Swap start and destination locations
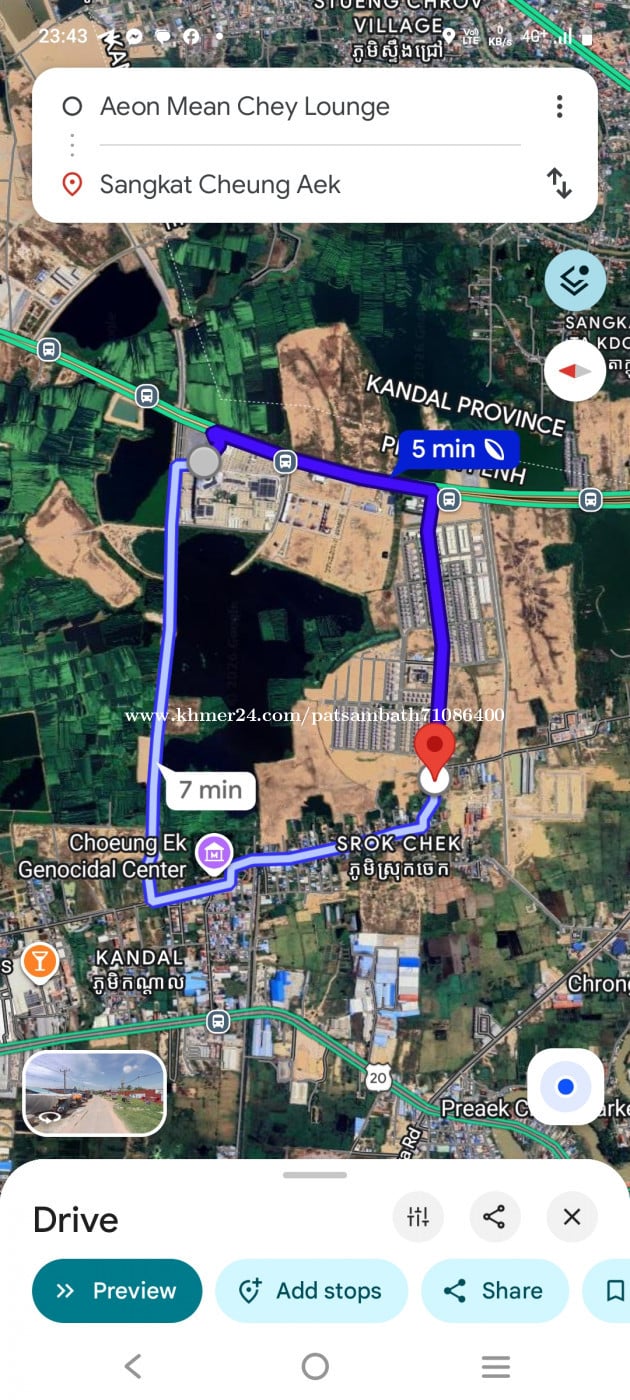 click(x=559, y=183)
